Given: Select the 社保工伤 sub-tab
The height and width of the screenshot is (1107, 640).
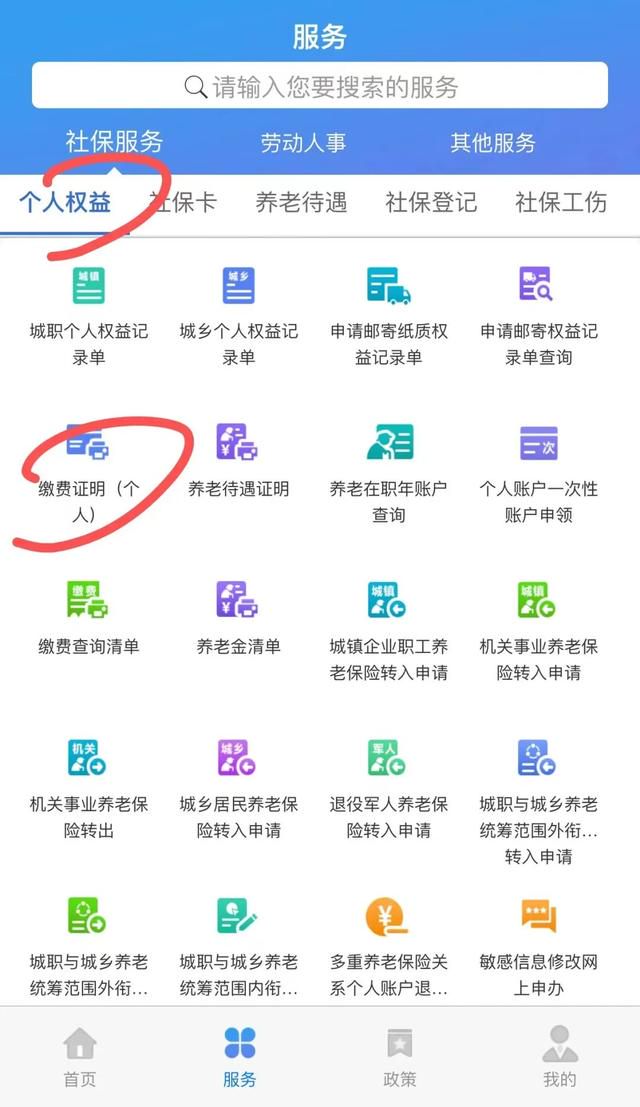Looking at the screenshot, I should (x=561, y=203).
